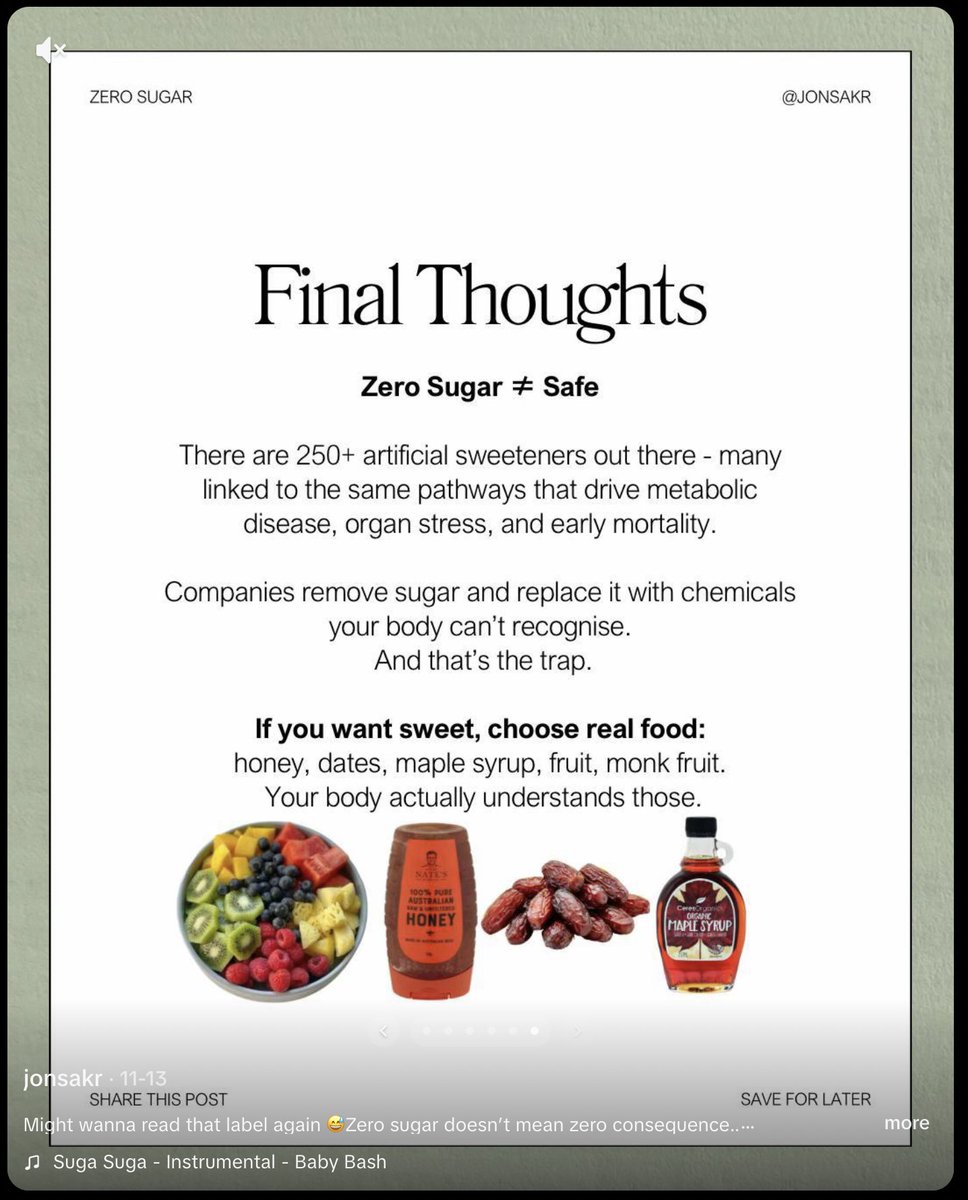Unmute the post audio
Viewport: 968px width, 1200px height.
point(48,50)
